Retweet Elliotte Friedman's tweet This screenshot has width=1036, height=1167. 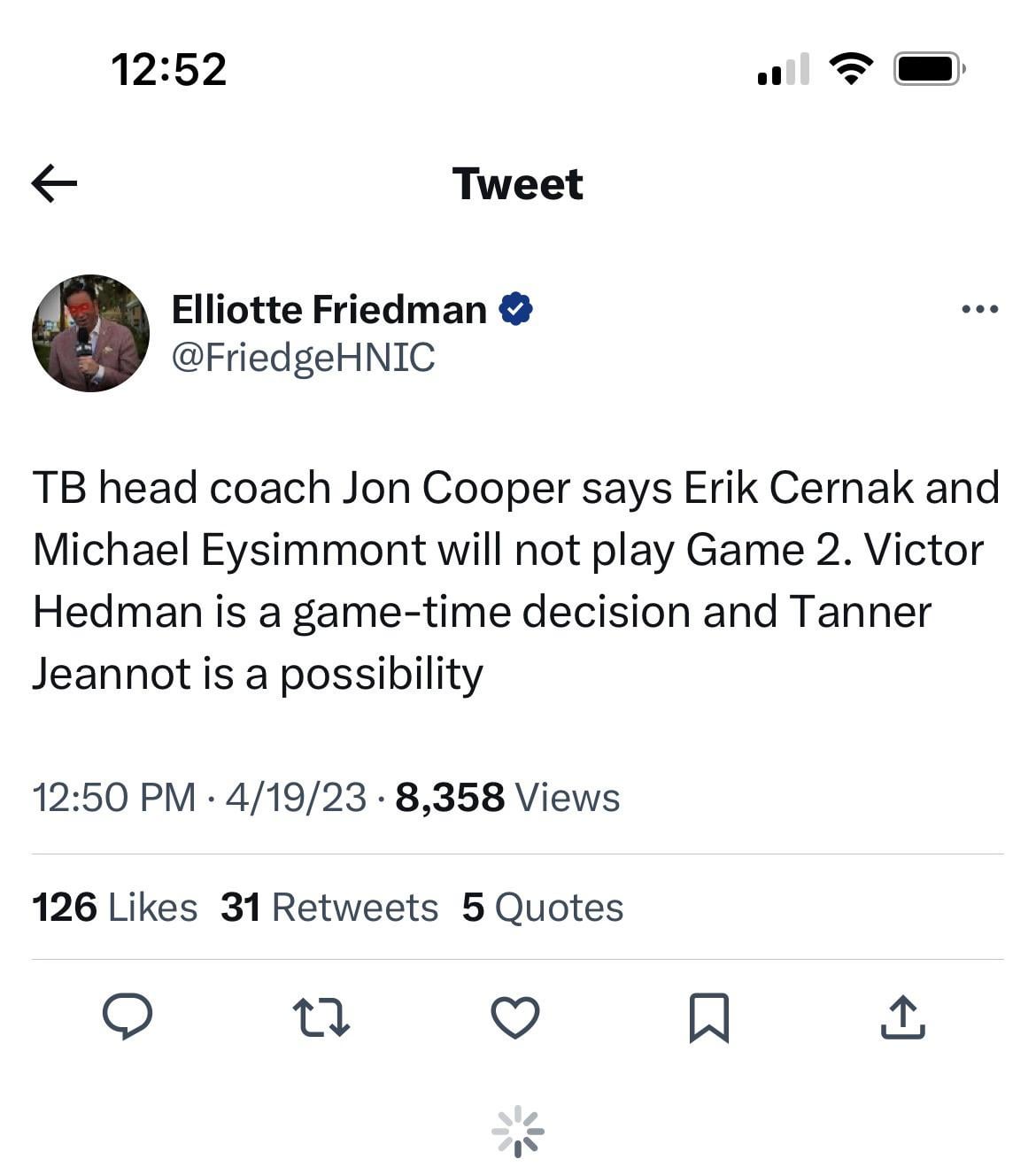pos(321,1017)
